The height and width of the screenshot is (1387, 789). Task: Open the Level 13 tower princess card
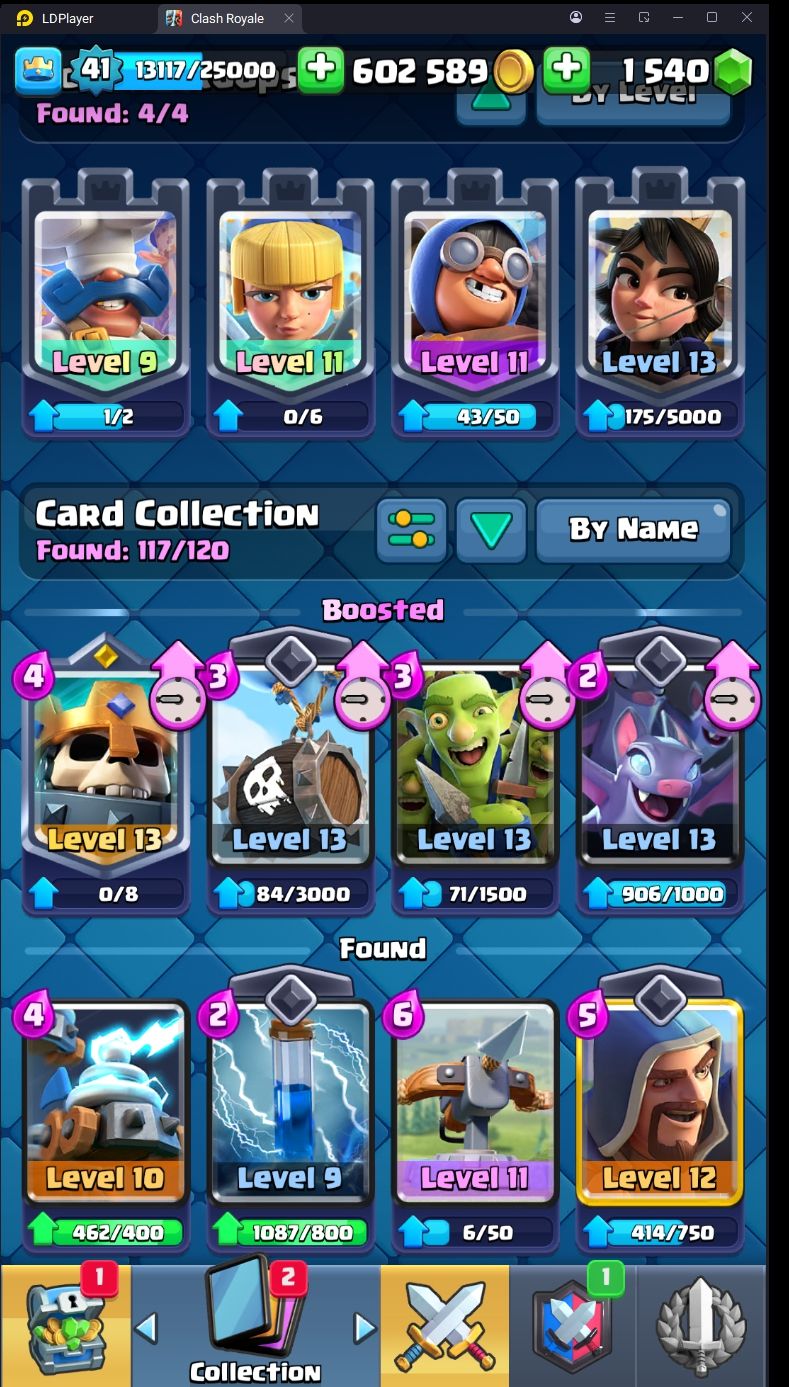click(x=659, y=300)
